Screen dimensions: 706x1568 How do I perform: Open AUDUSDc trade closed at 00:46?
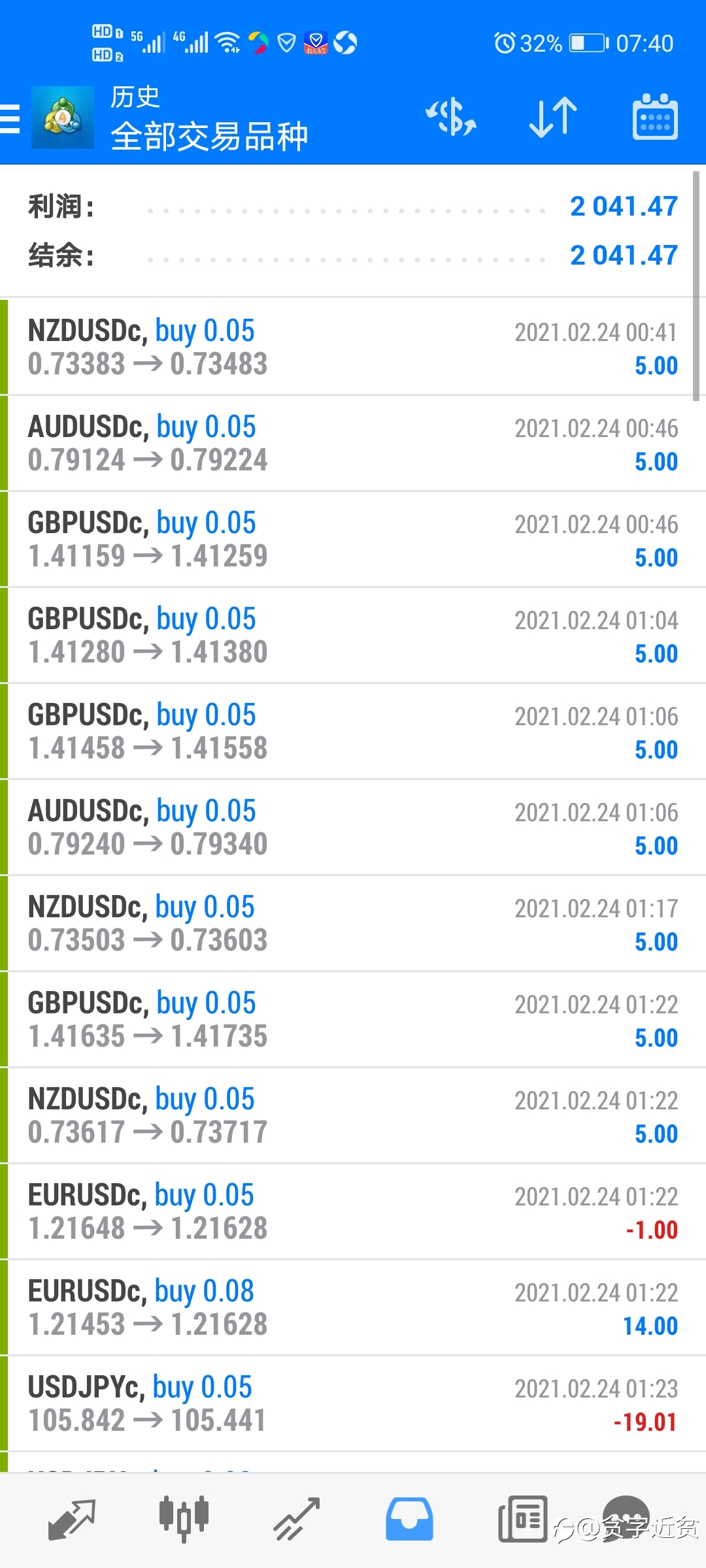pyautogui.click(x=353, y=443)
